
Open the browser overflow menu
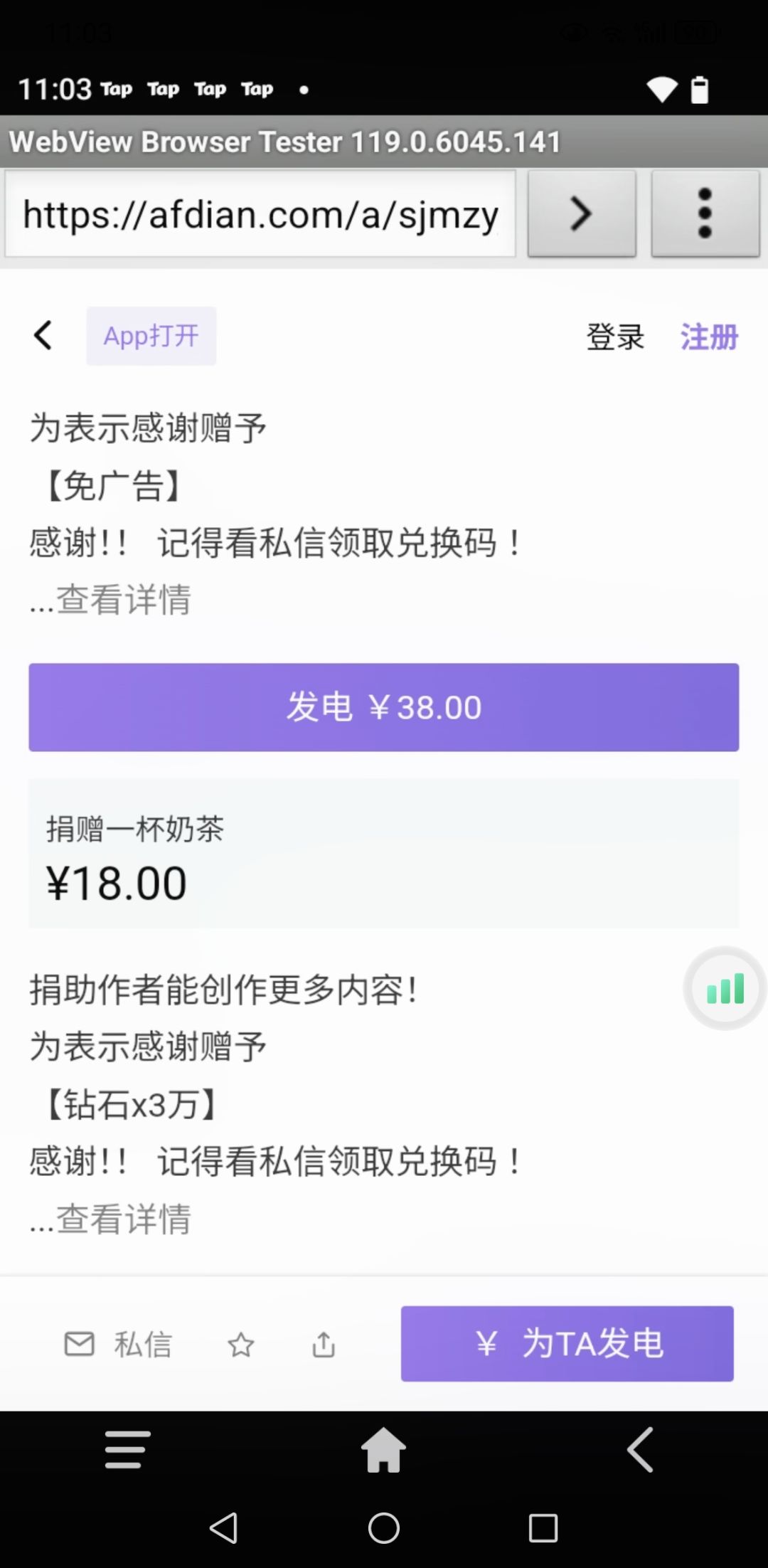705,214
